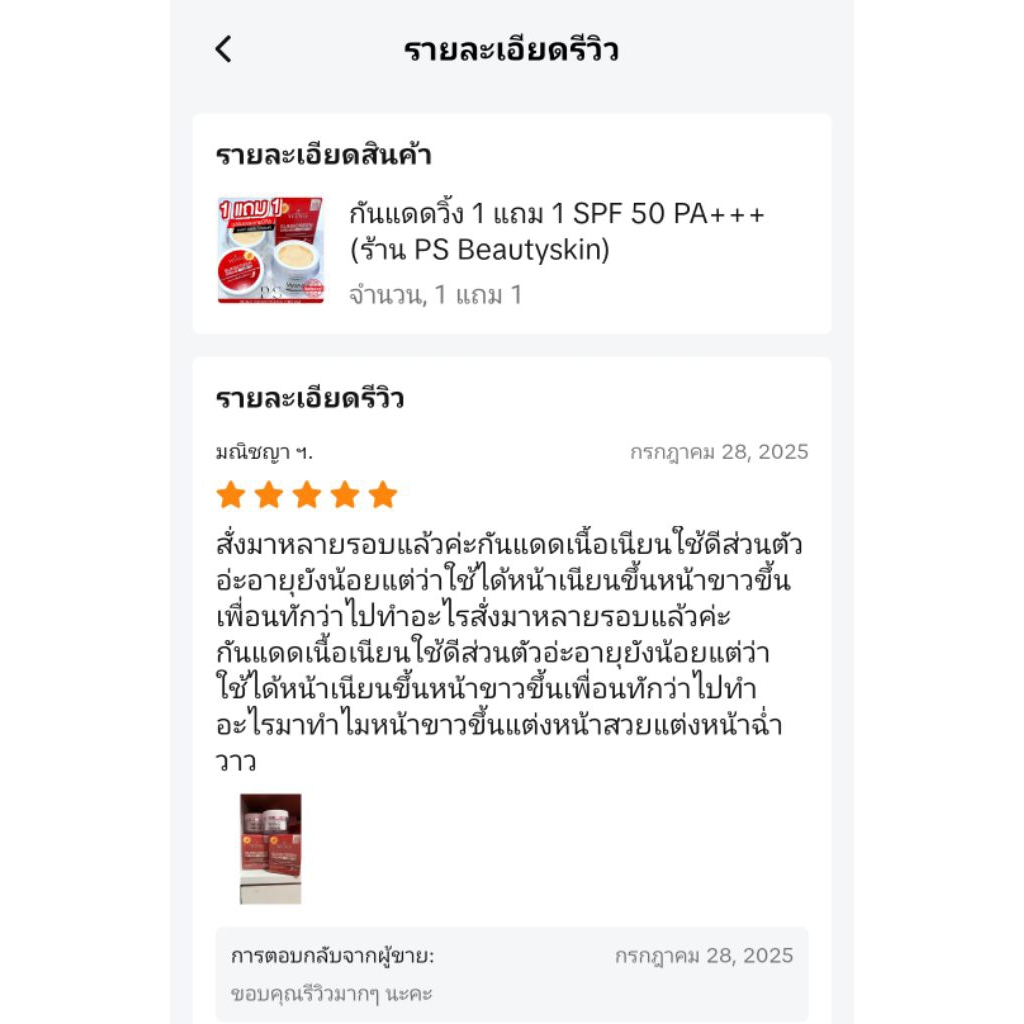The image size is (1024, 1024).
Task: View the photo attached to the review
Action: click(270, 848)
